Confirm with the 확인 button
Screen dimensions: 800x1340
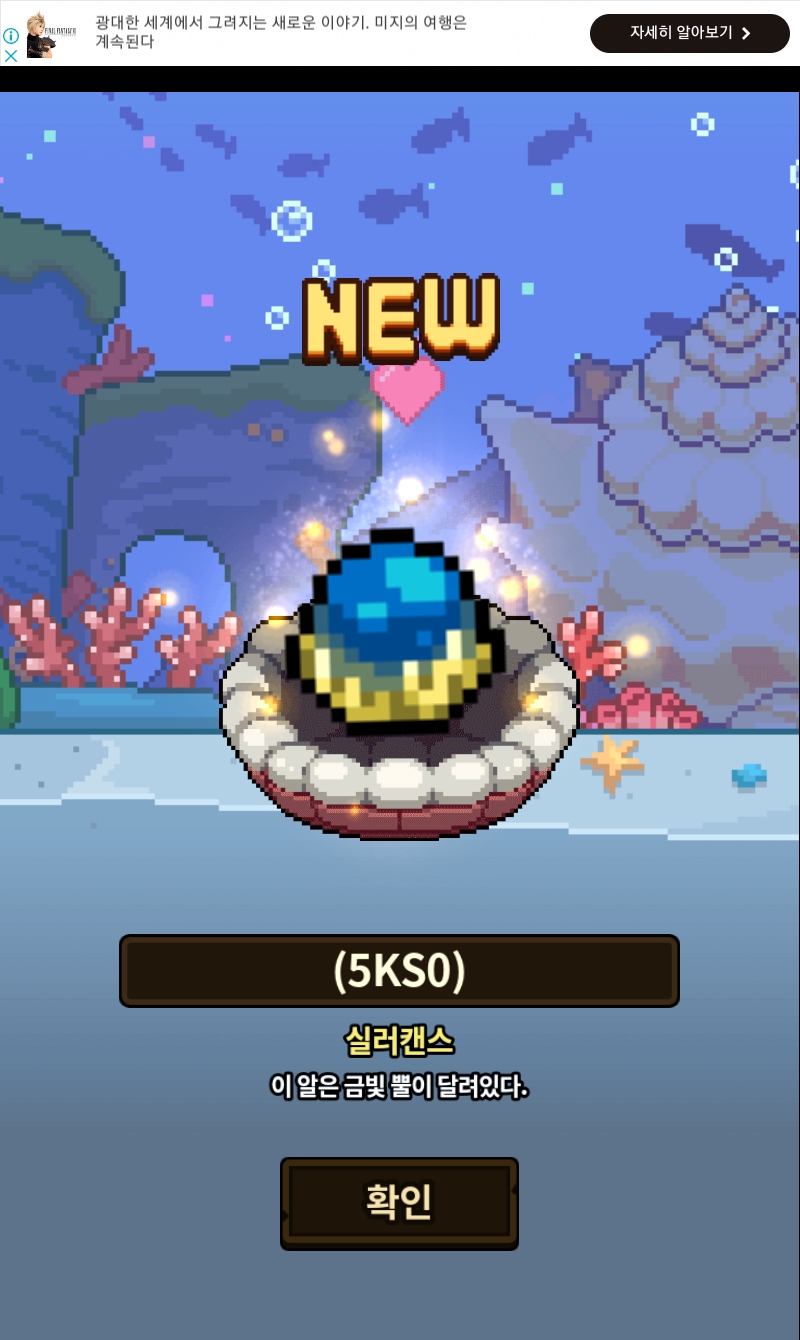coord(399,1202)
